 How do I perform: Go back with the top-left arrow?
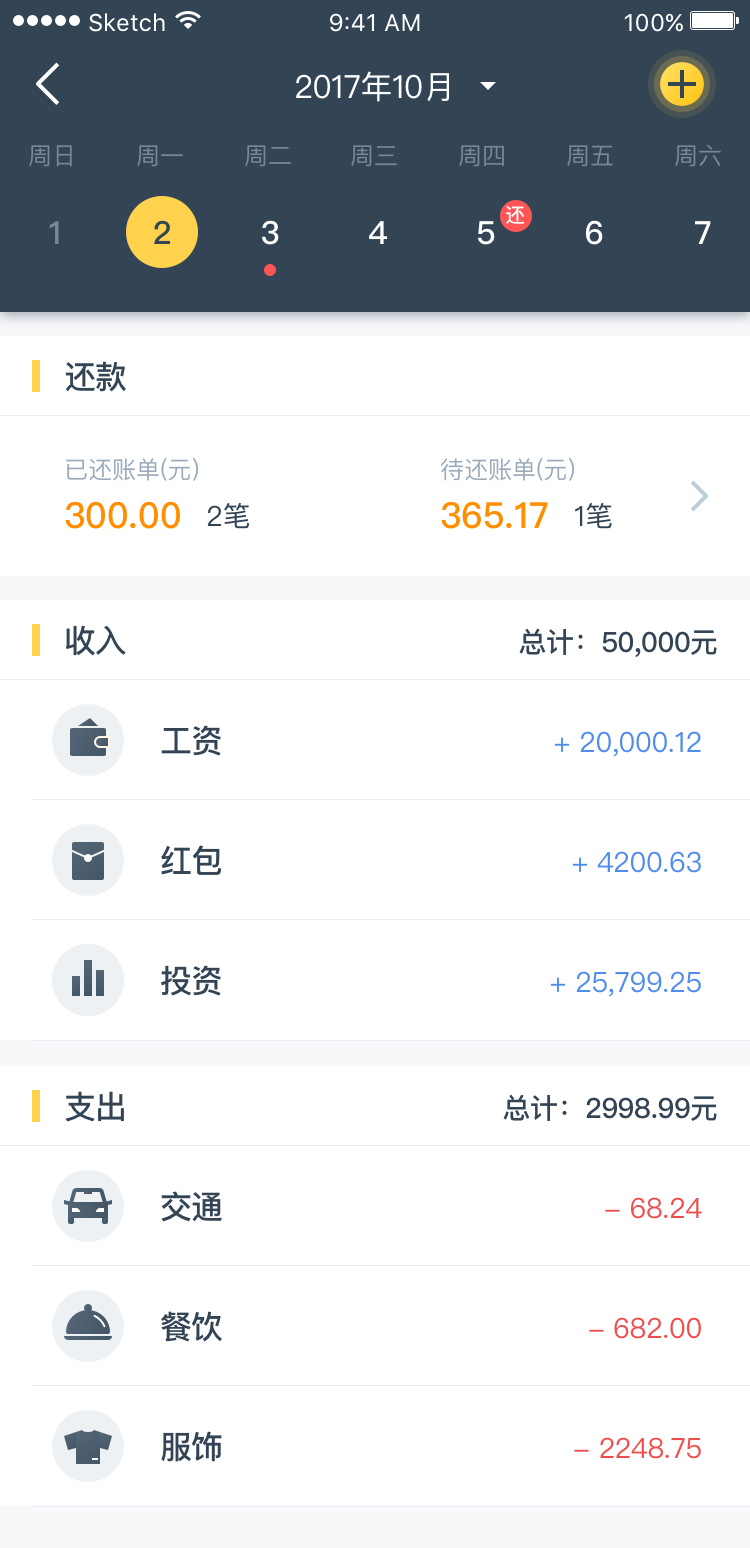[48, 84]
